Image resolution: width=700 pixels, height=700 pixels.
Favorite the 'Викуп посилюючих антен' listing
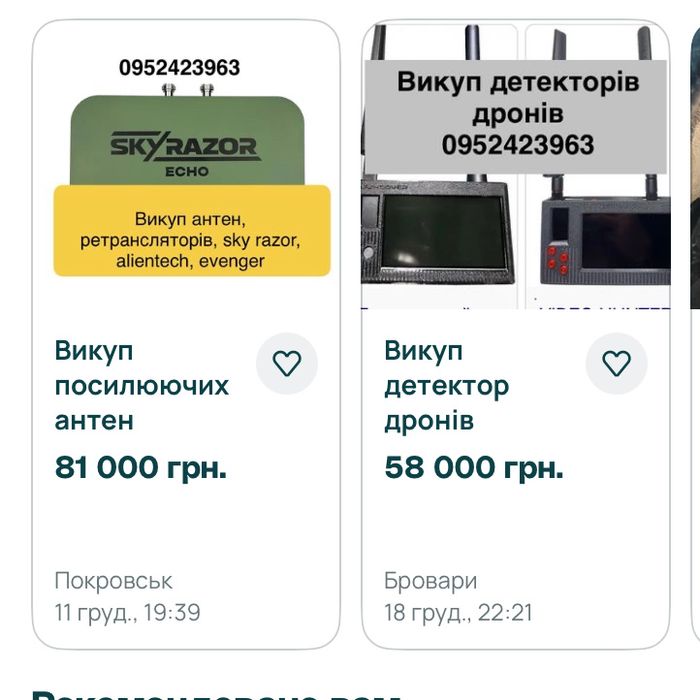pyautogui.click(x=287, y=364)
